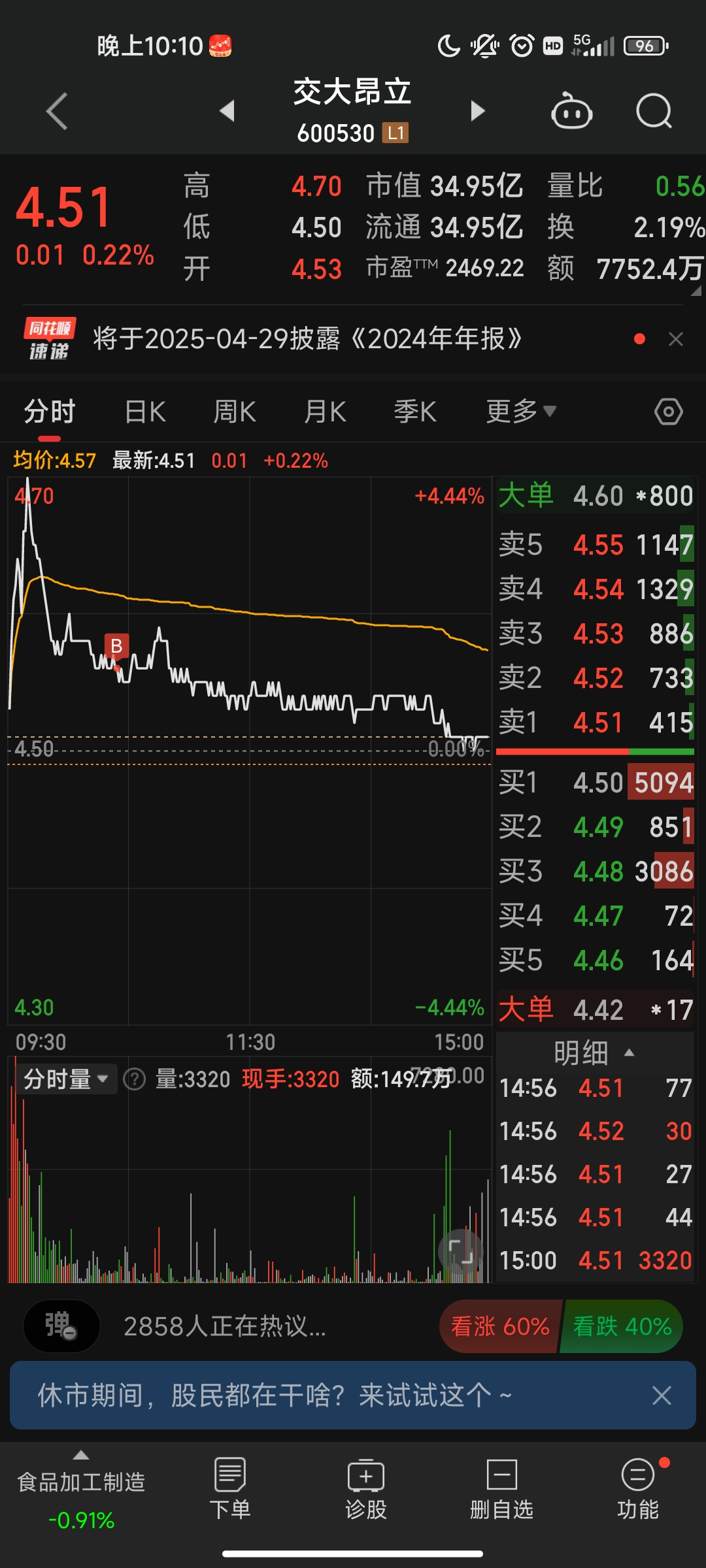Switch to the next stock

pos(478,111)
